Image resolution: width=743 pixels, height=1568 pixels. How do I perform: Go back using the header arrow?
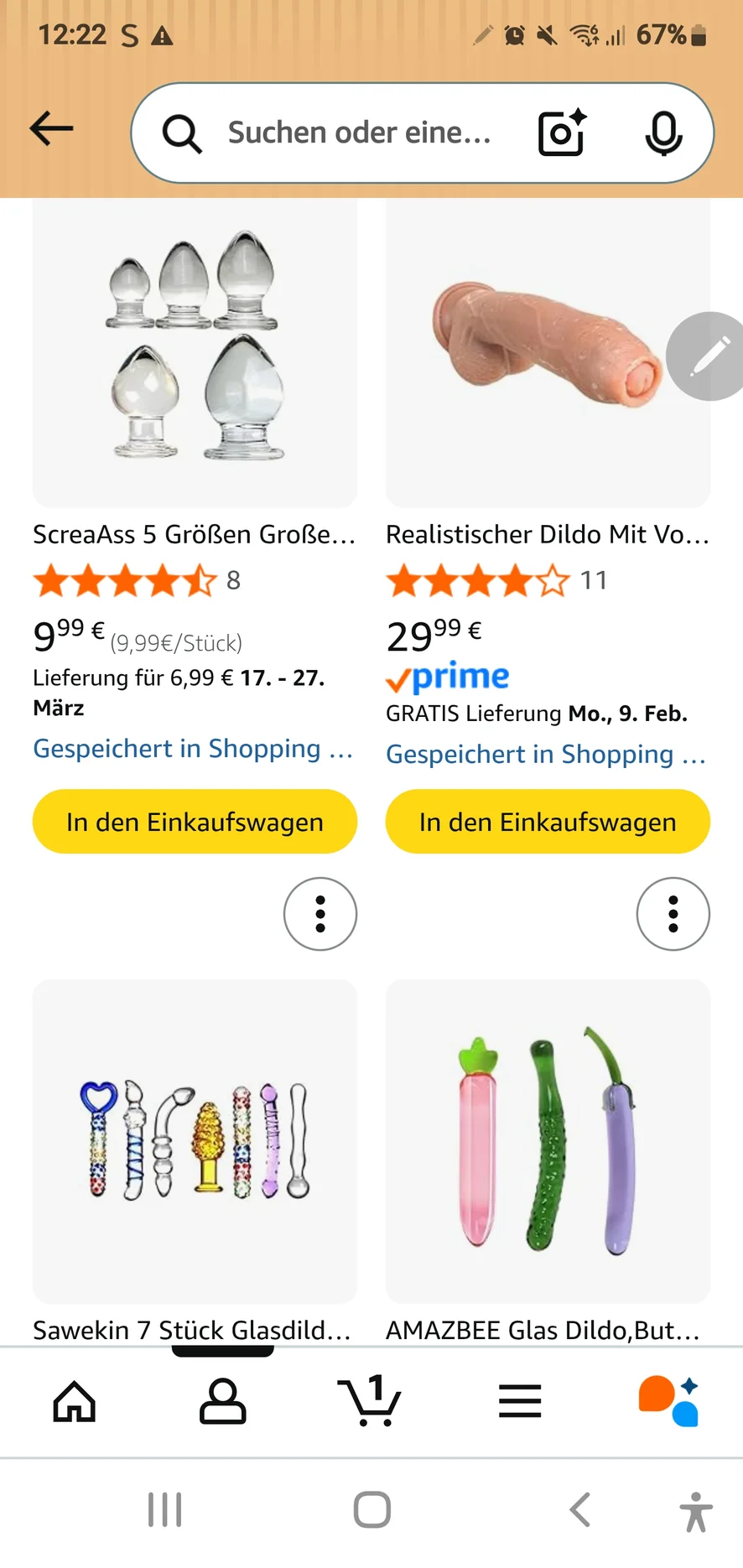(x=52, y=129)
